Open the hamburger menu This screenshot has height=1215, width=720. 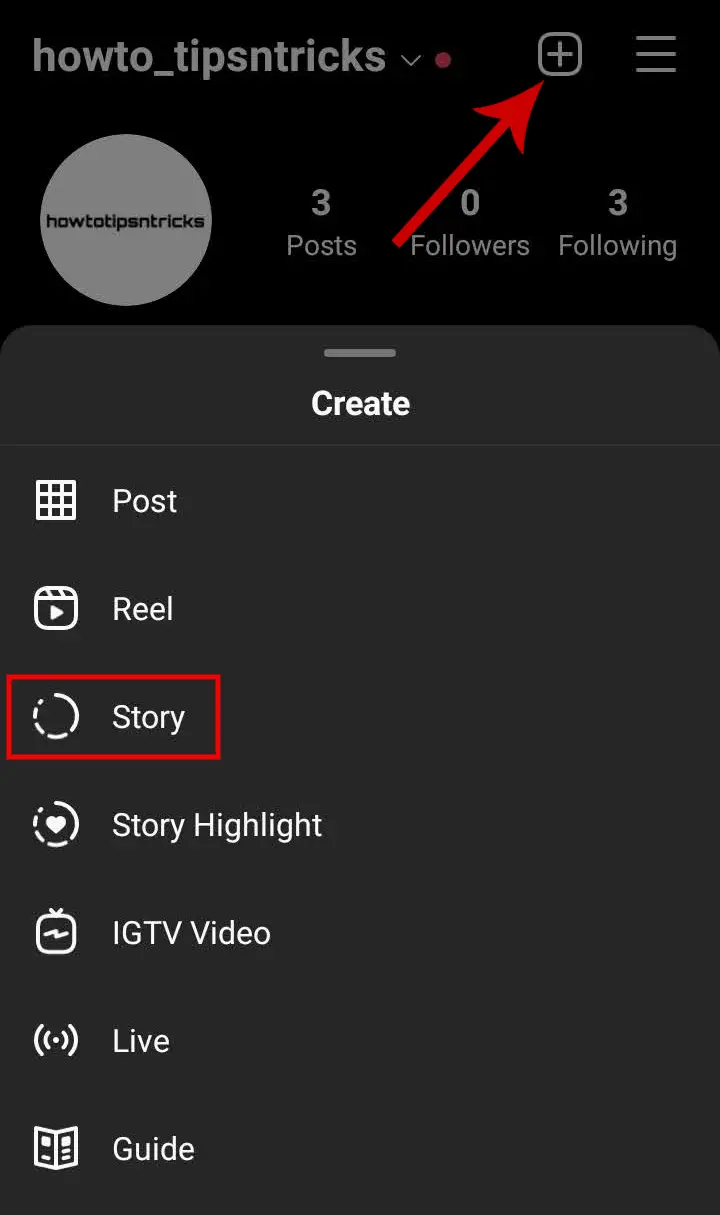coord(656,54)
